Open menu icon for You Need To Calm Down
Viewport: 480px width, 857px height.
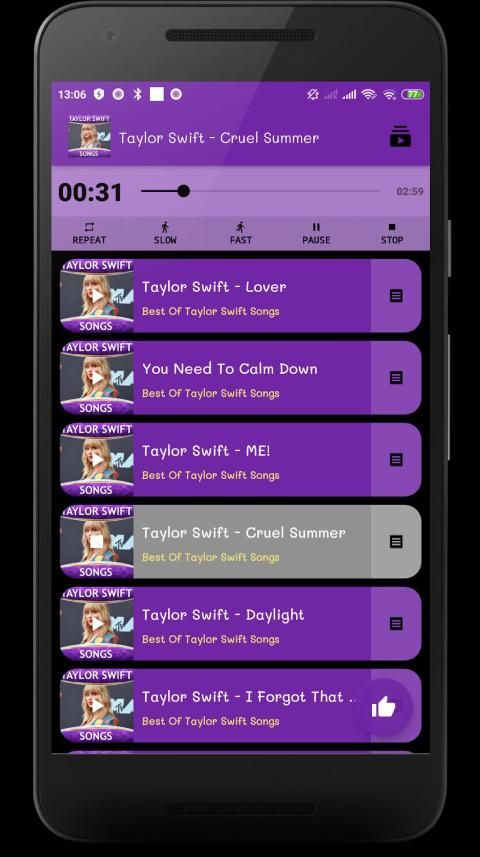pos(396,378)
